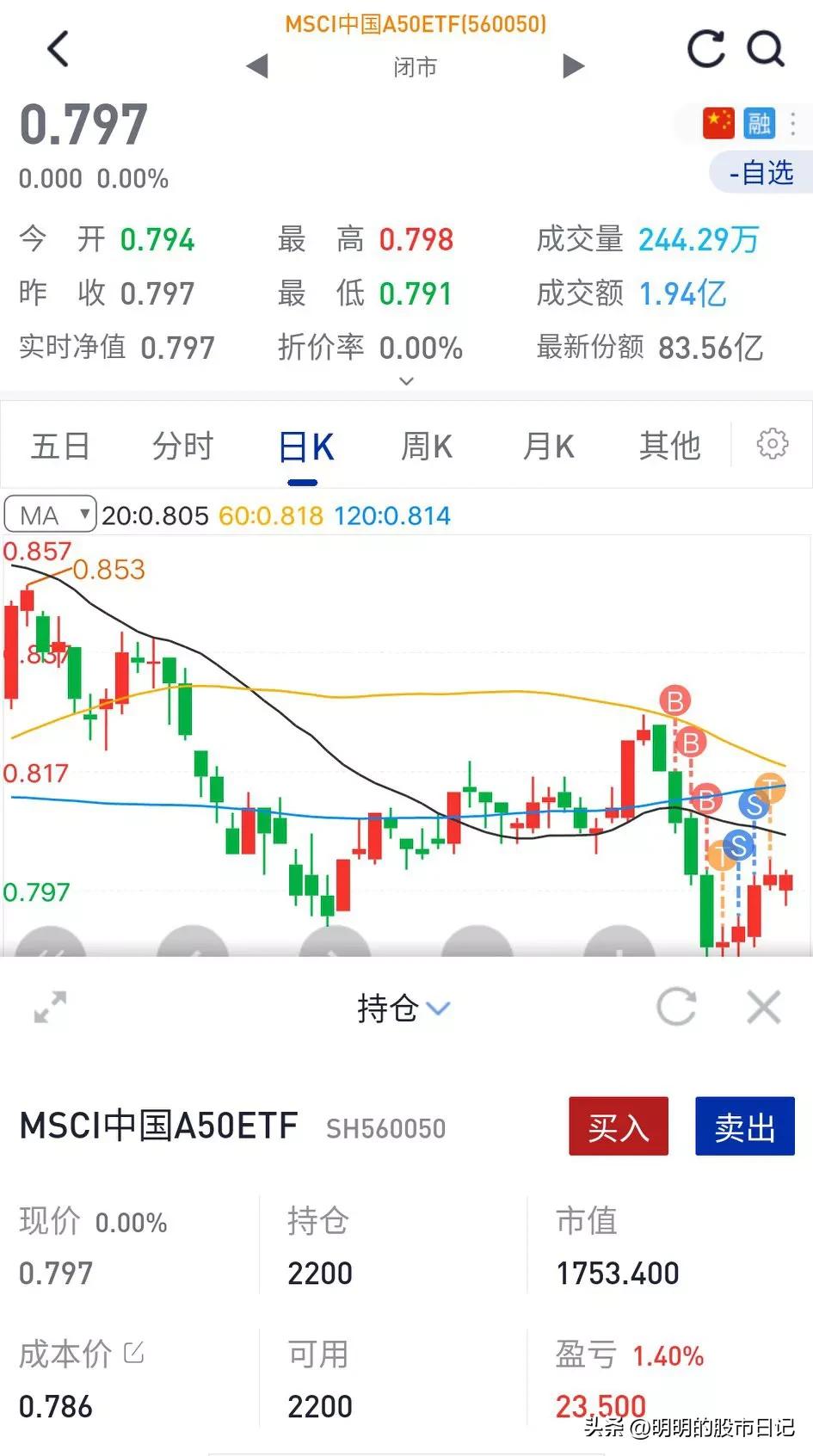Tap the blue 卖出 sell button
This screenshot has width=813, height=1456.
pos(744,1126)
